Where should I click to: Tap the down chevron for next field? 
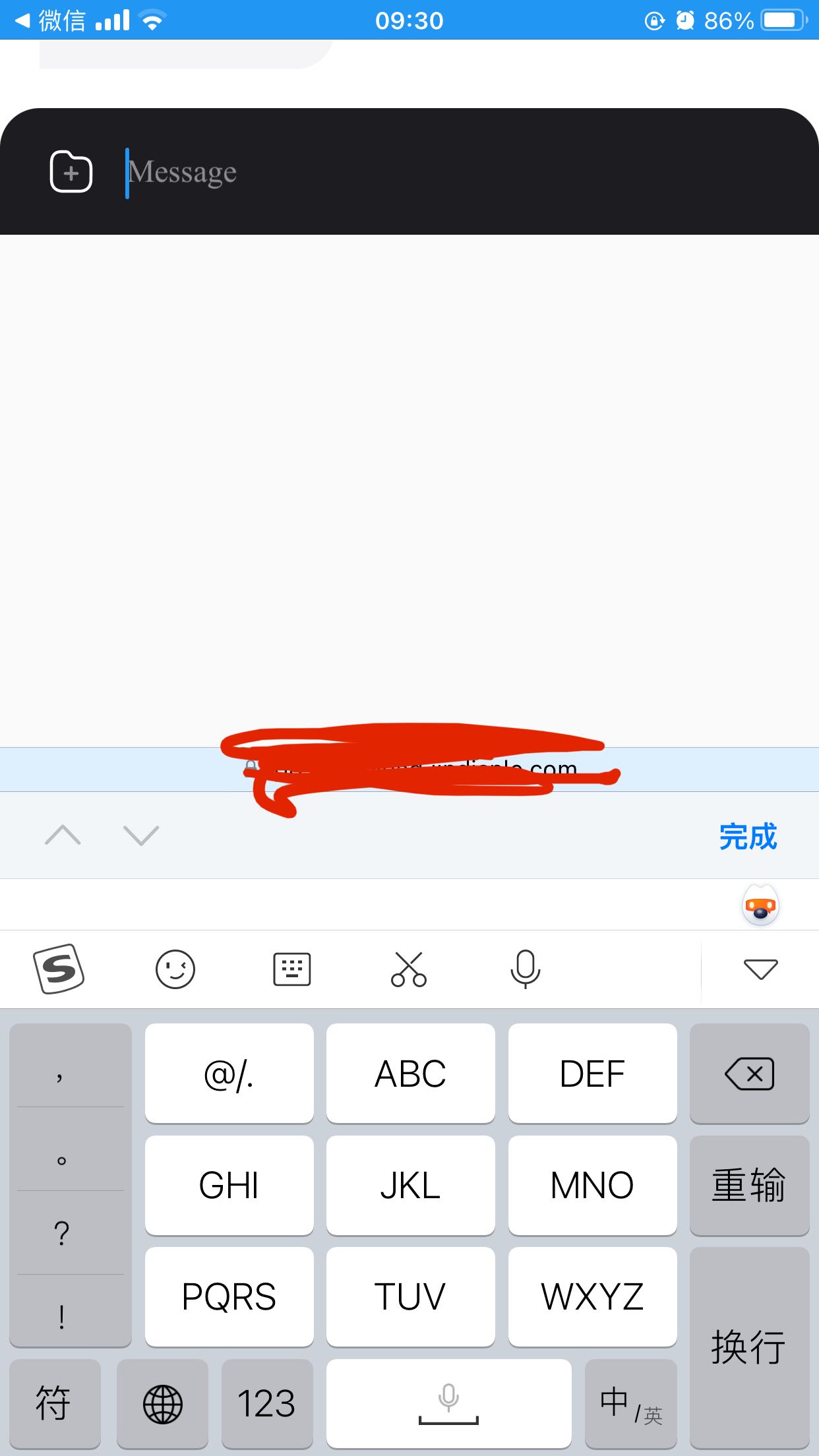[x=140, y=835]
